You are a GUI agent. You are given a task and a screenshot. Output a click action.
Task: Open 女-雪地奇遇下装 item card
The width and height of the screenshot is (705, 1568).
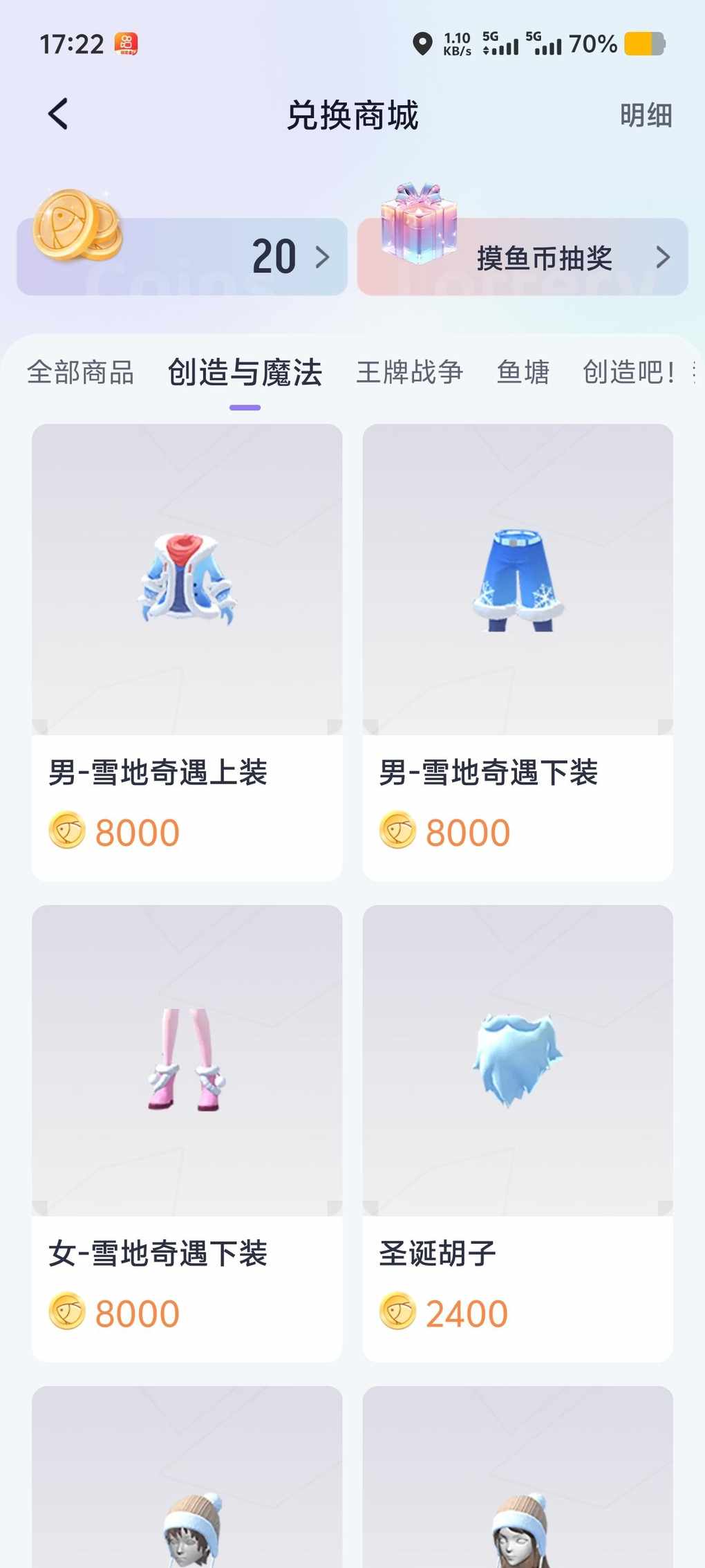(187, 1133)
